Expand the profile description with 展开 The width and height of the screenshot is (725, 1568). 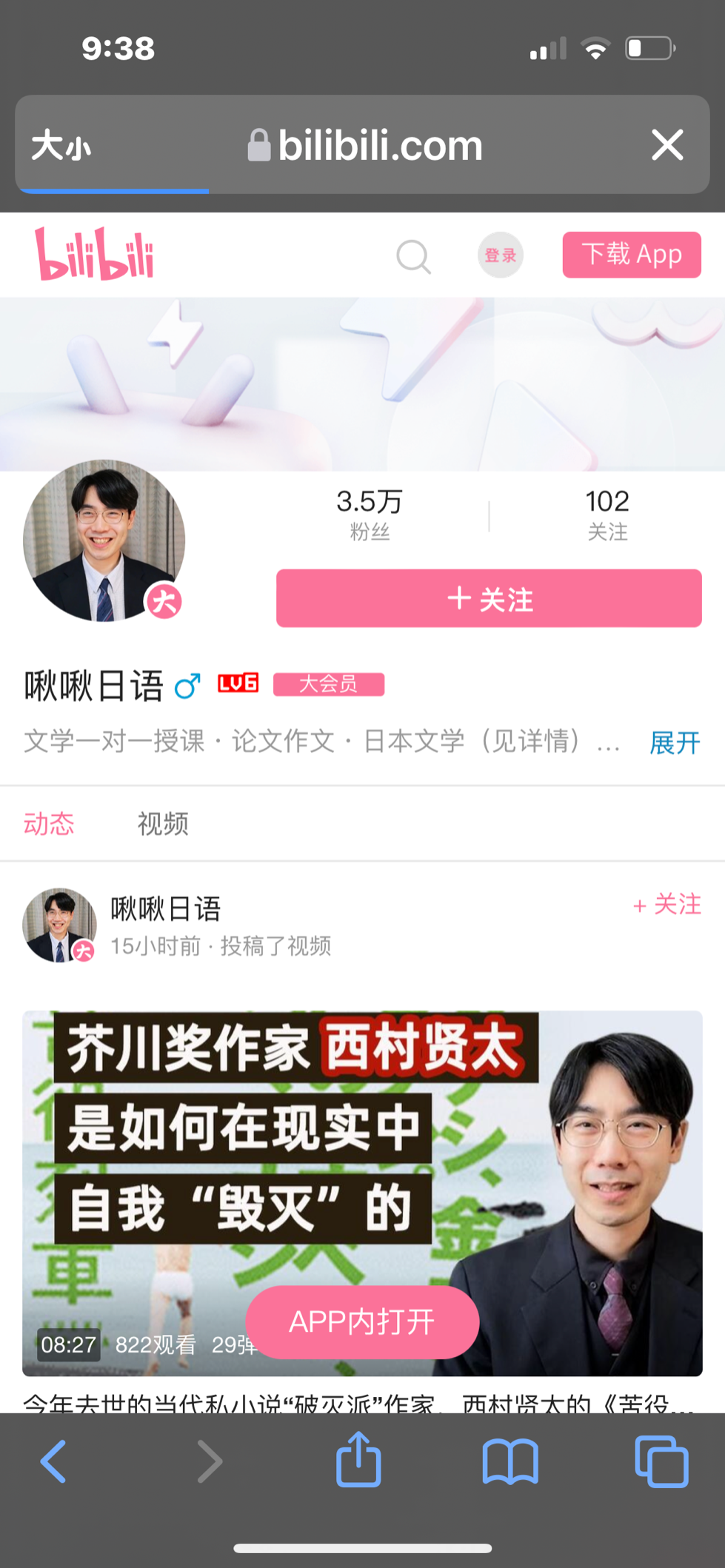pos(675,743)
